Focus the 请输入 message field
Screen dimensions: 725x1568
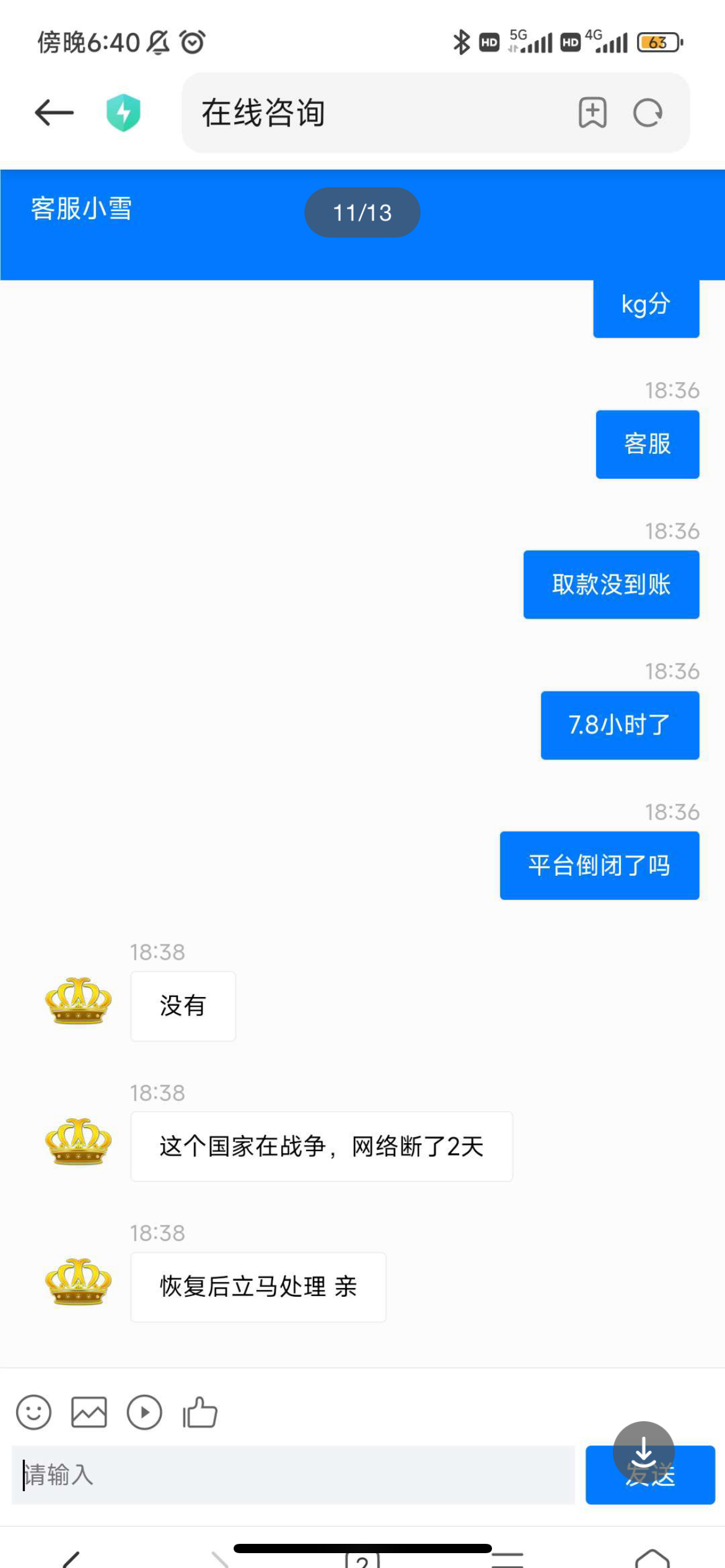click(292, 1474)
